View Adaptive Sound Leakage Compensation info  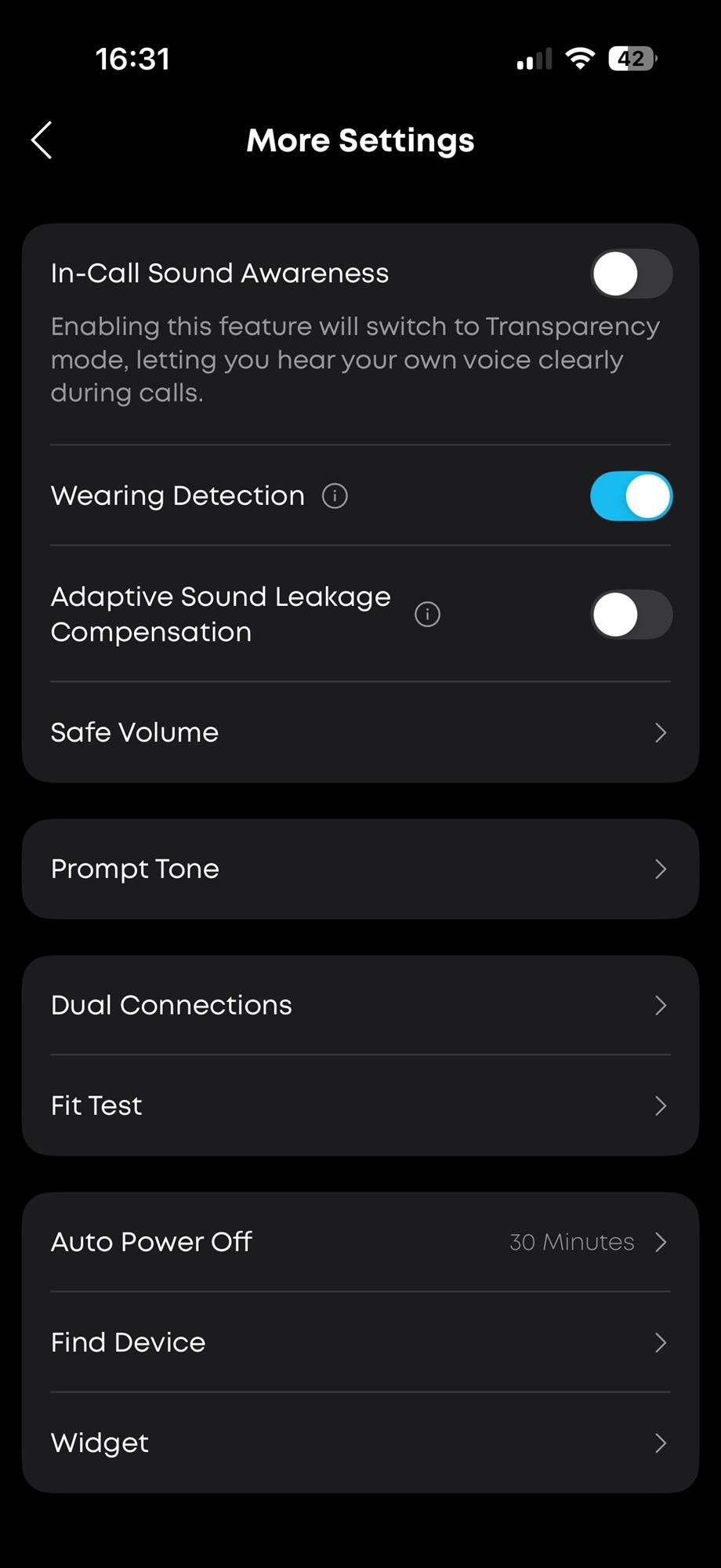427,615
